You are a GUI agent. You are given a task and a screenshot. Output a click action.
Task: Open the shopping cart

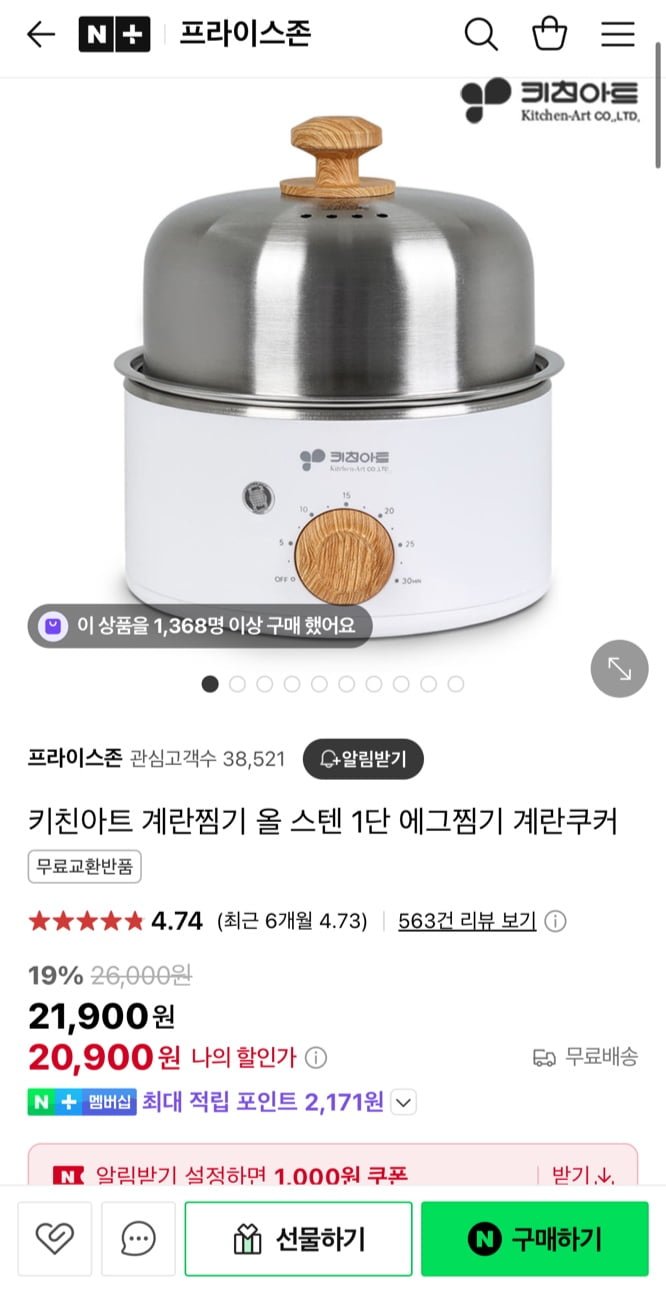point(550,35)
